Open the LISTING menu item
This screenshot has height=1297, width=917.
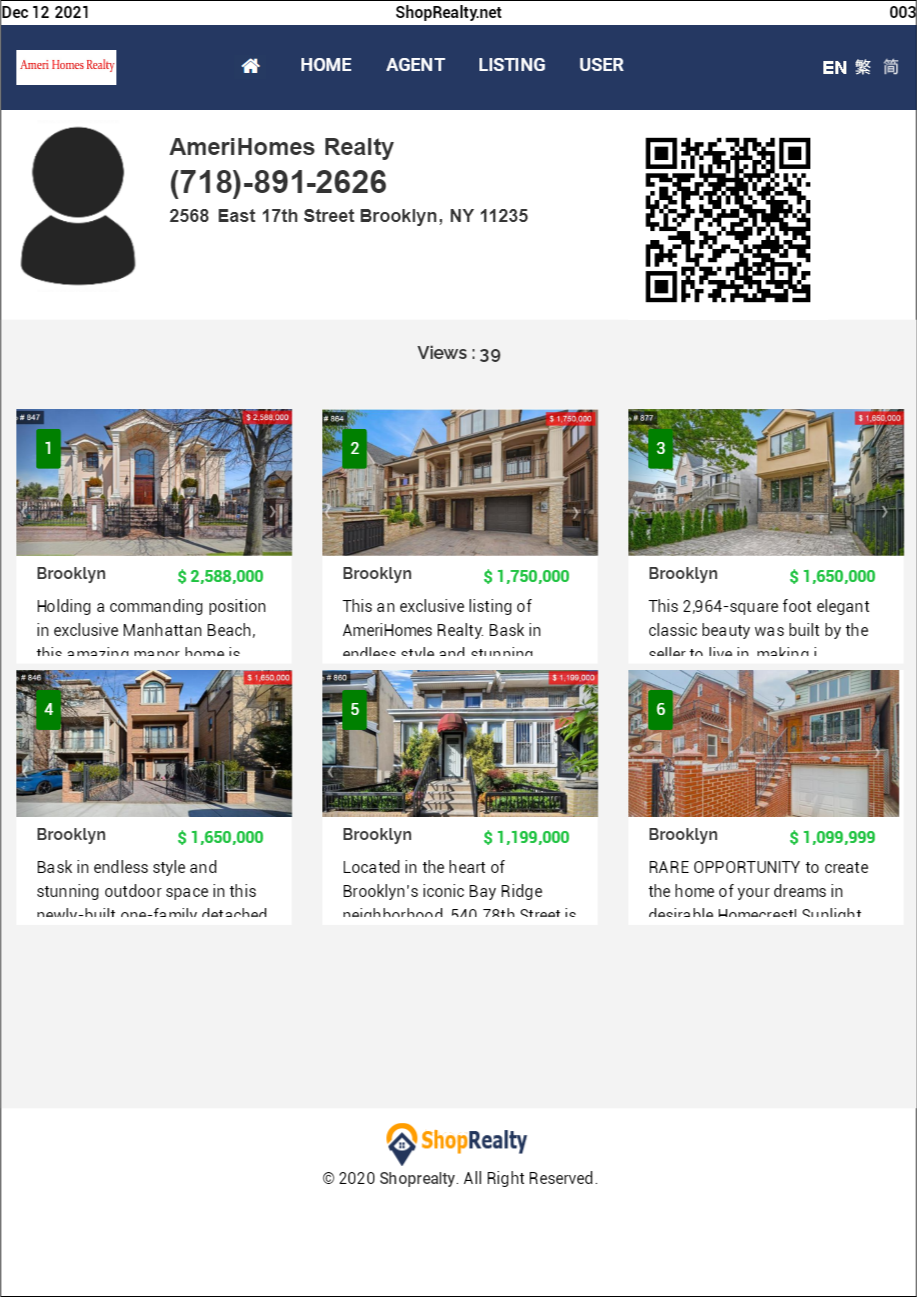pos(511,65)
